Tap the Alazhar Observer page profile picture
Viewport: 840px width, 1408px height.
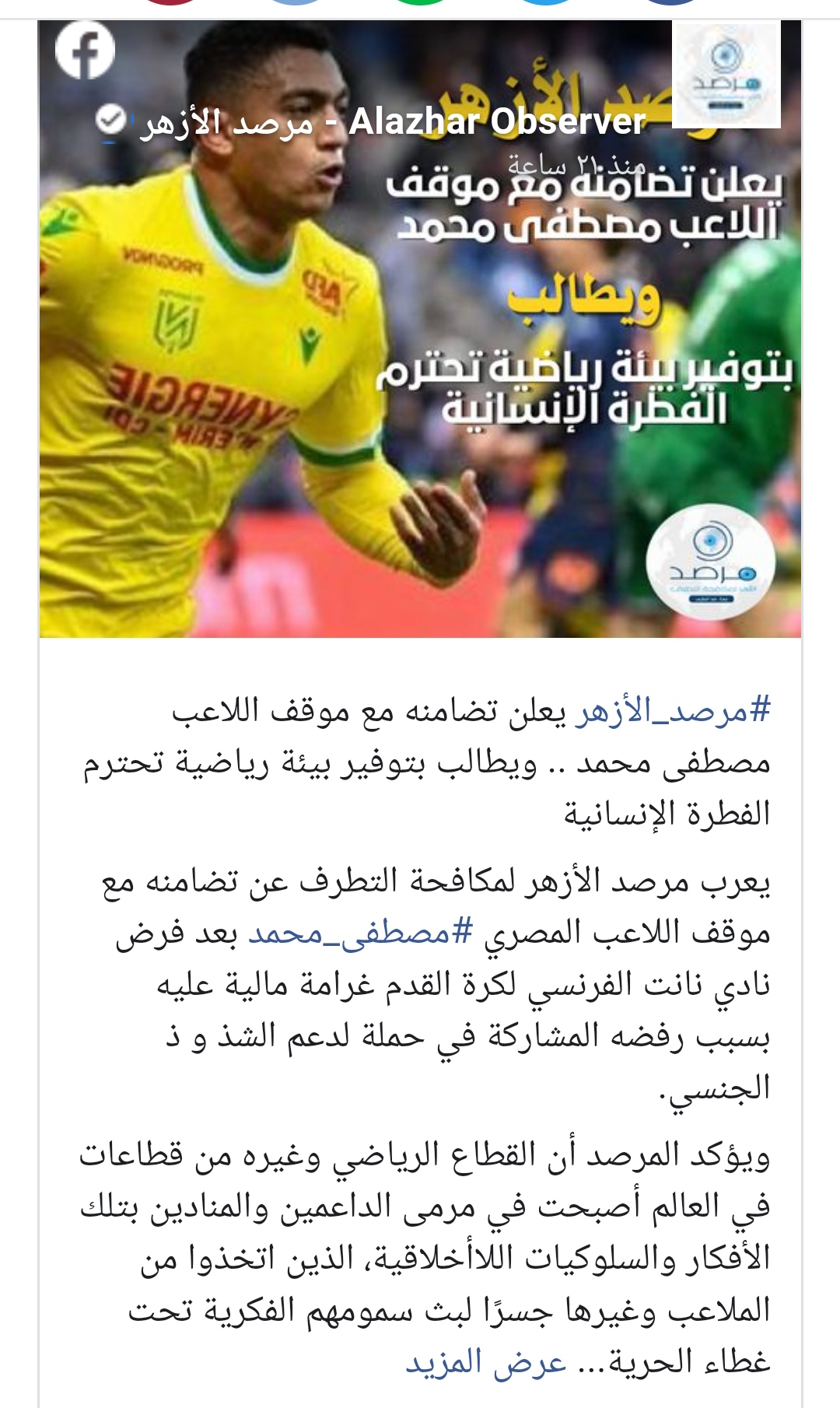[726, 75]
